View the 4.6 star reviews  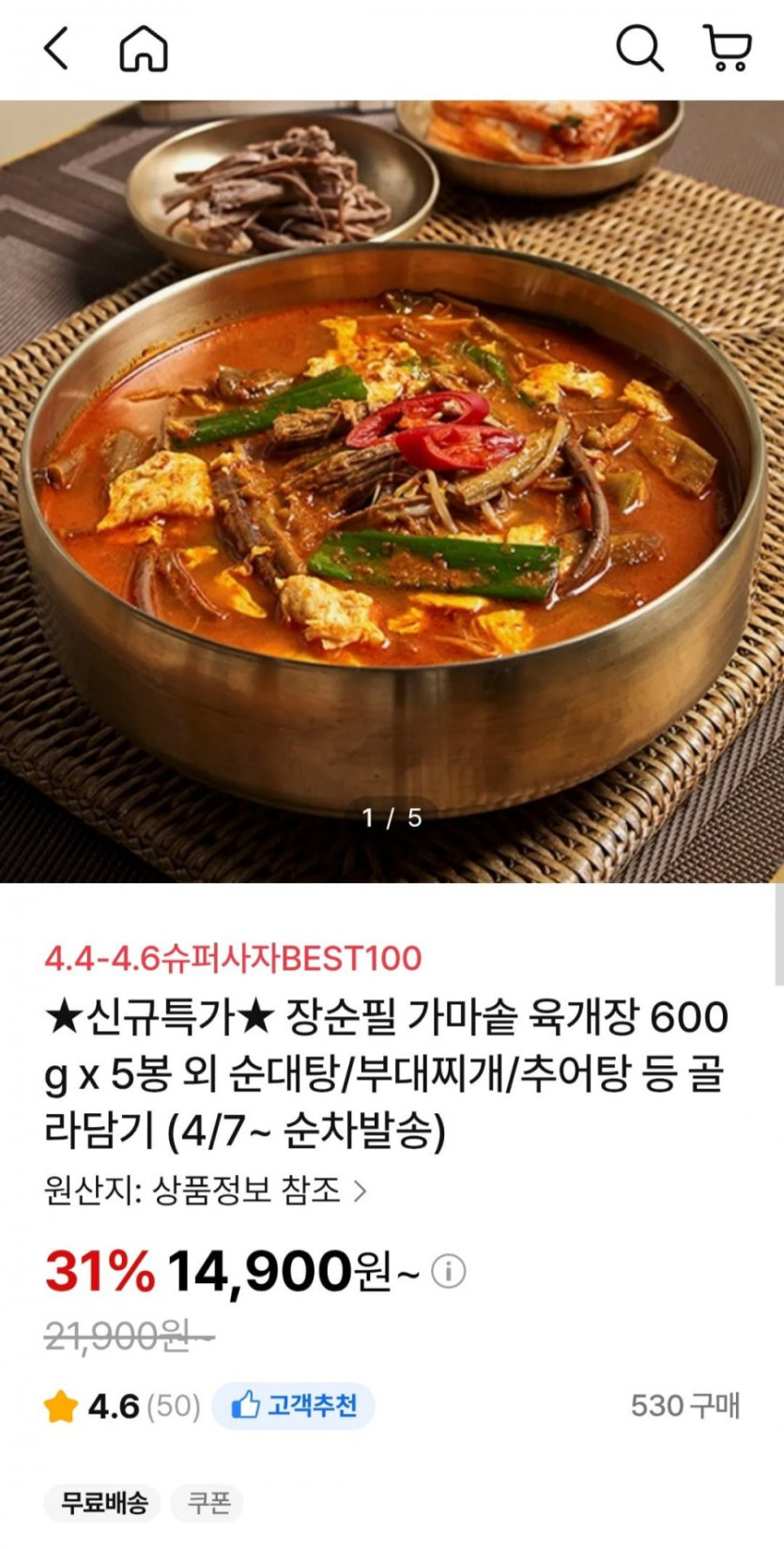tap(120, 1406)
